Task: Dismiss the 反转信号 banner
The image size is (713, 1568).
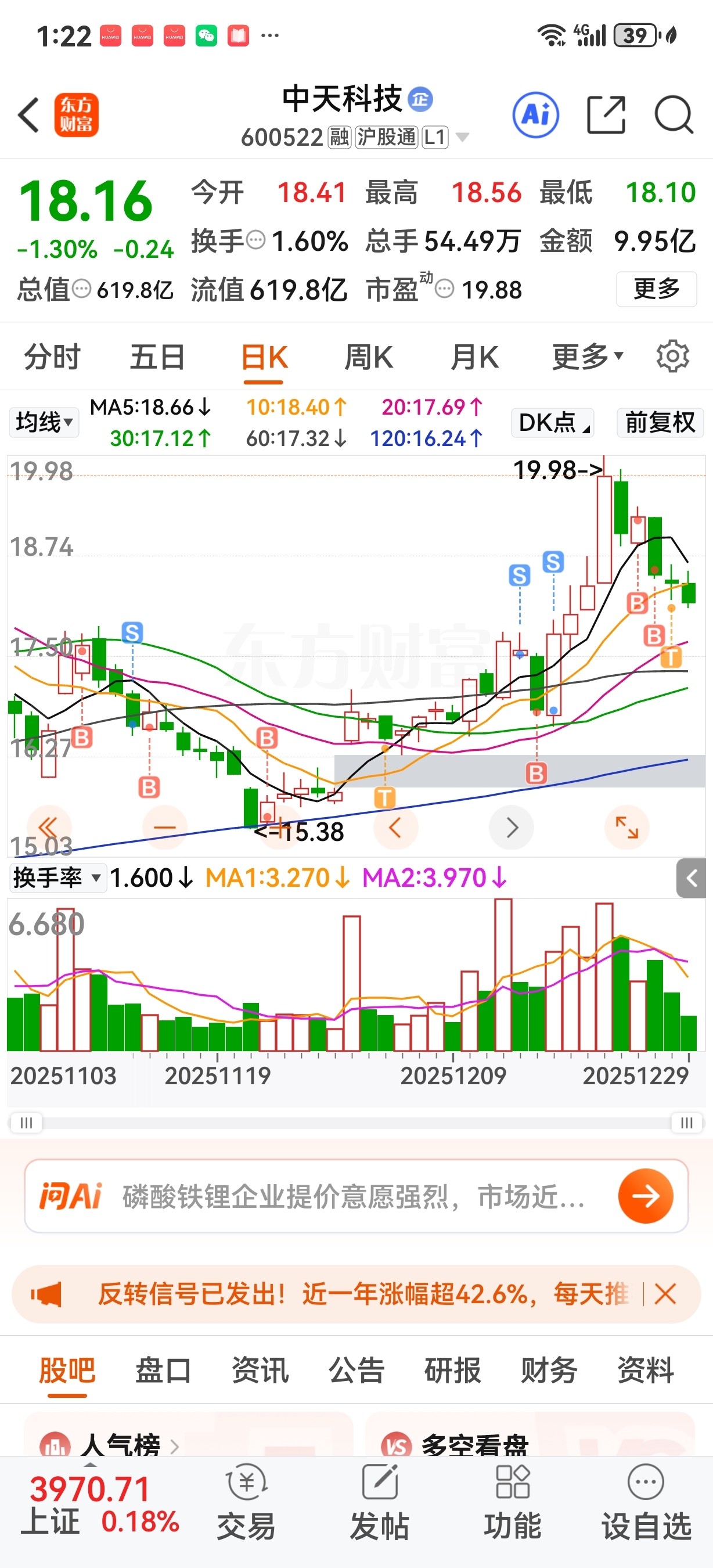Action: [x=665, y=1294]
